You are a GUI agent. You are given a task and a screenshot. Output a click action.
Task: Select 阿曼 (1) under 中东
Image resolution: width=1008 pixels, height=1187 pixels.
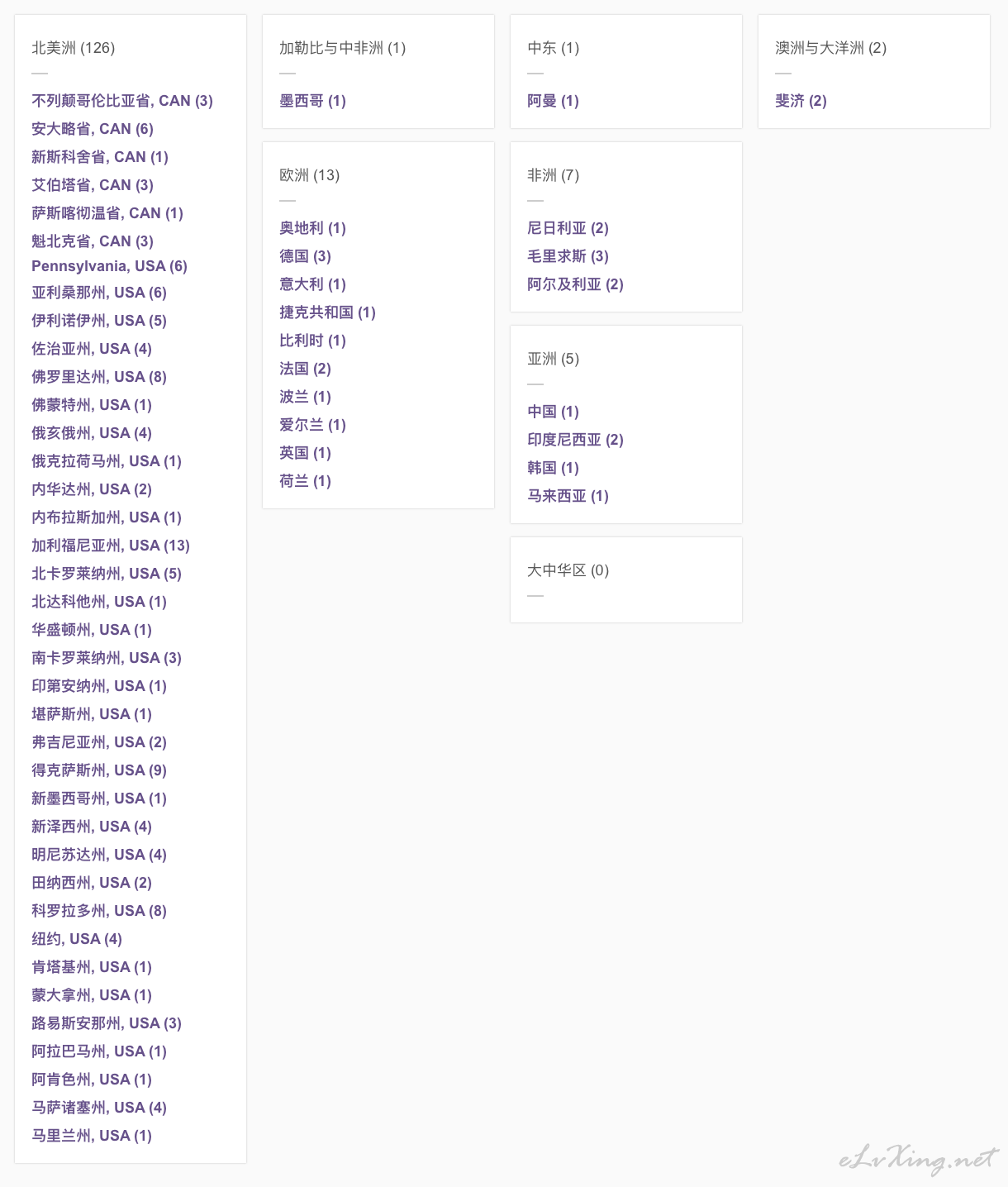pos(553,101)
